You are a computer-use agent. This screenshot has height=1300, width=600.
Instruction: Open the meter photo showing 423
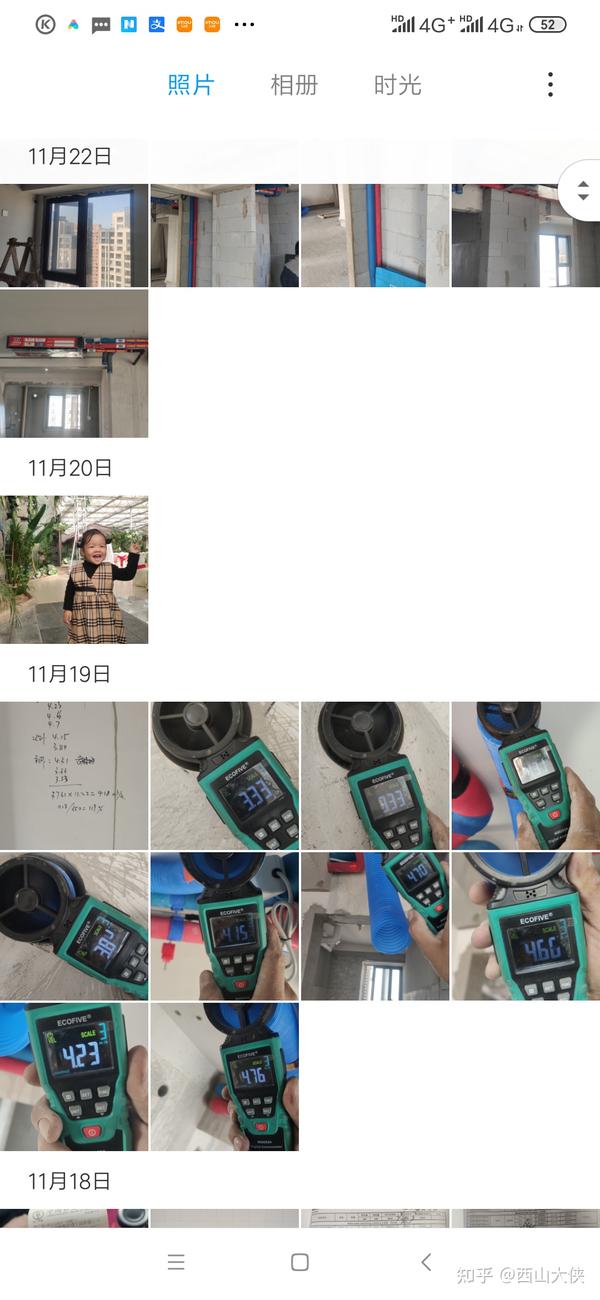pos(74,1077)
